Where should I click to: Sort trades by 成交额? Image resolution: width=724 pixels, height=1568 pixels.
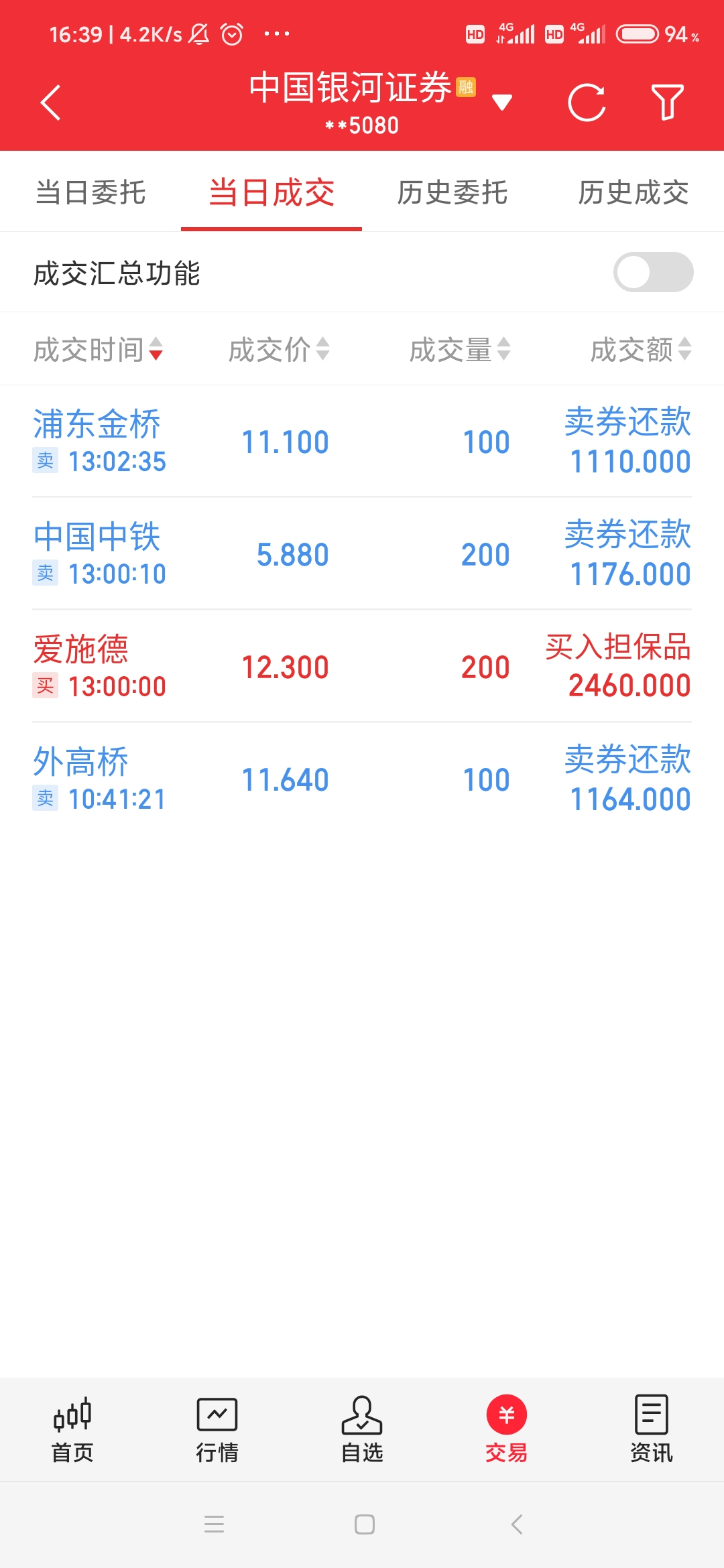pyautogui.click(x=640, y=349)
